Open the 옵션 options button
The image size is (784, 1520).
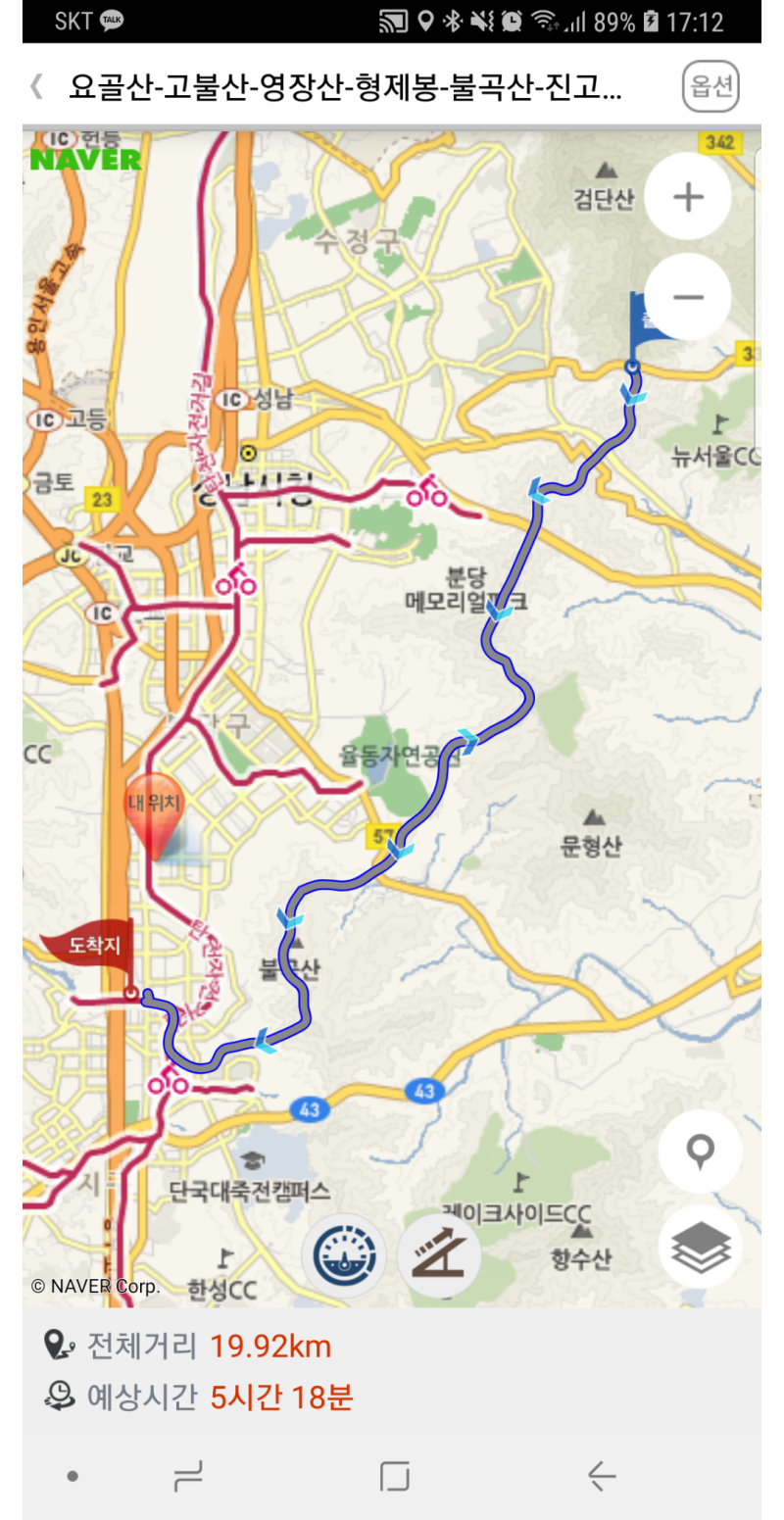(710, 87)
